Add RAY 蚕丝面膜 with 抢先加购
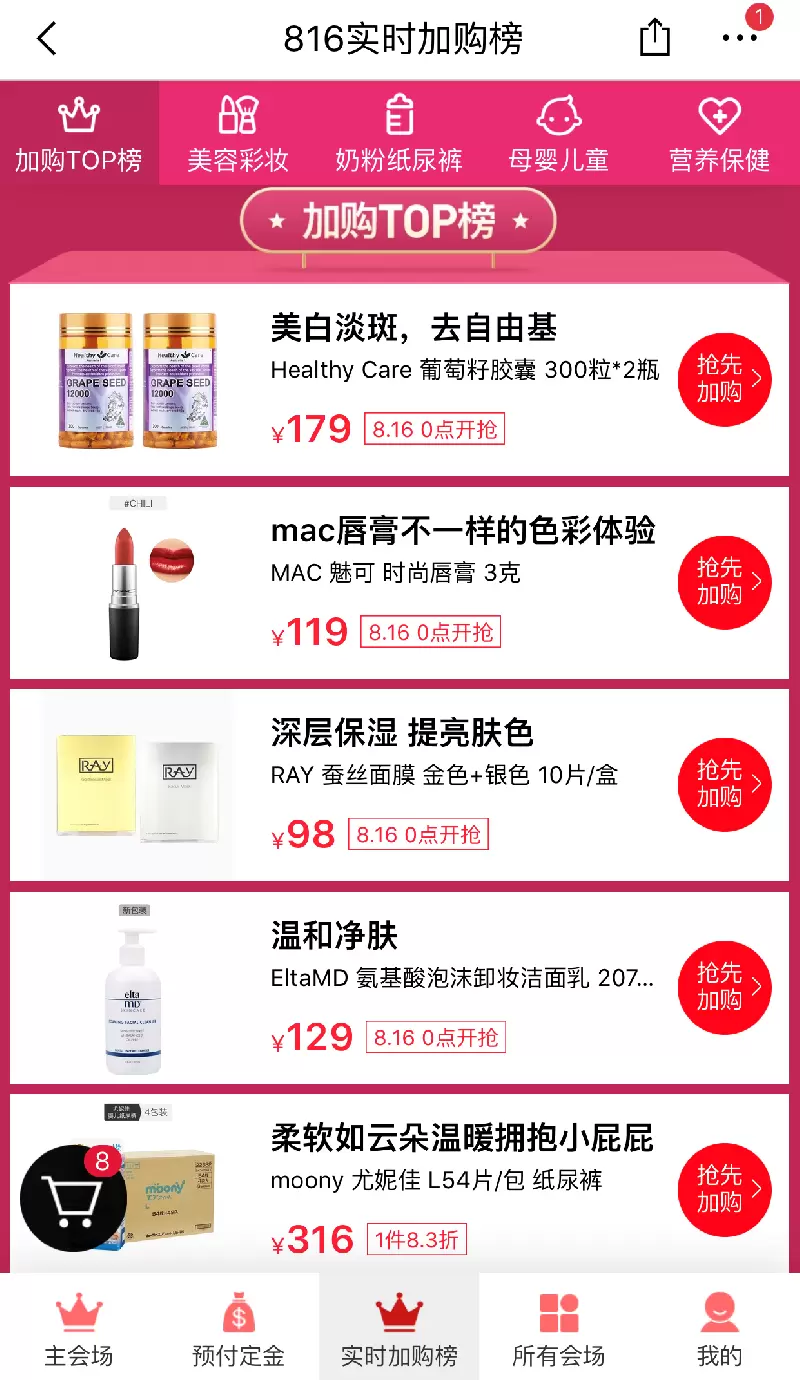The height and width of the screenshot is (1380, 800). tap(724, 784)
